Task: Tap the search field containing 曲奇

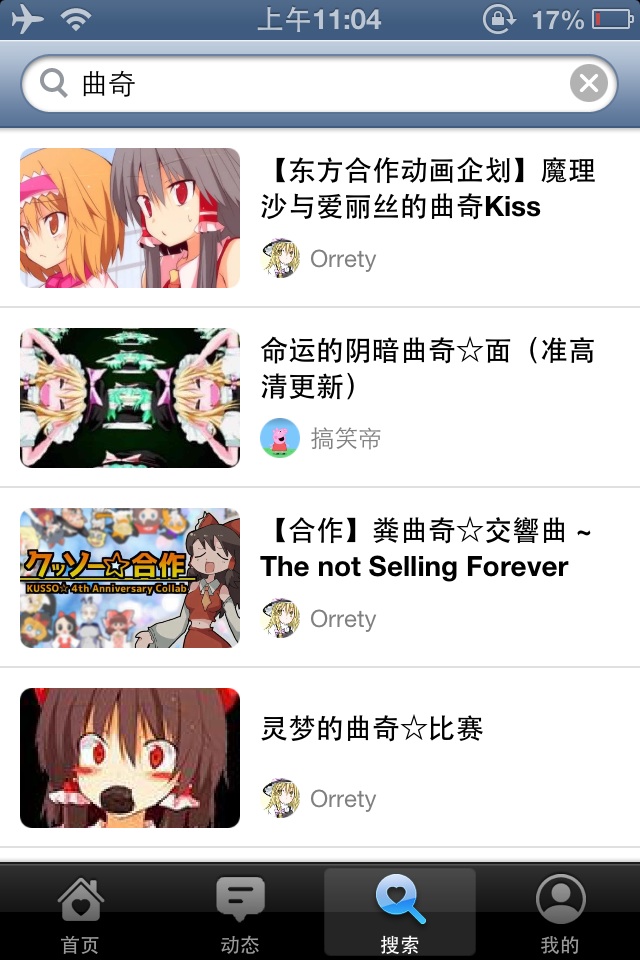Action: (300, 84)
